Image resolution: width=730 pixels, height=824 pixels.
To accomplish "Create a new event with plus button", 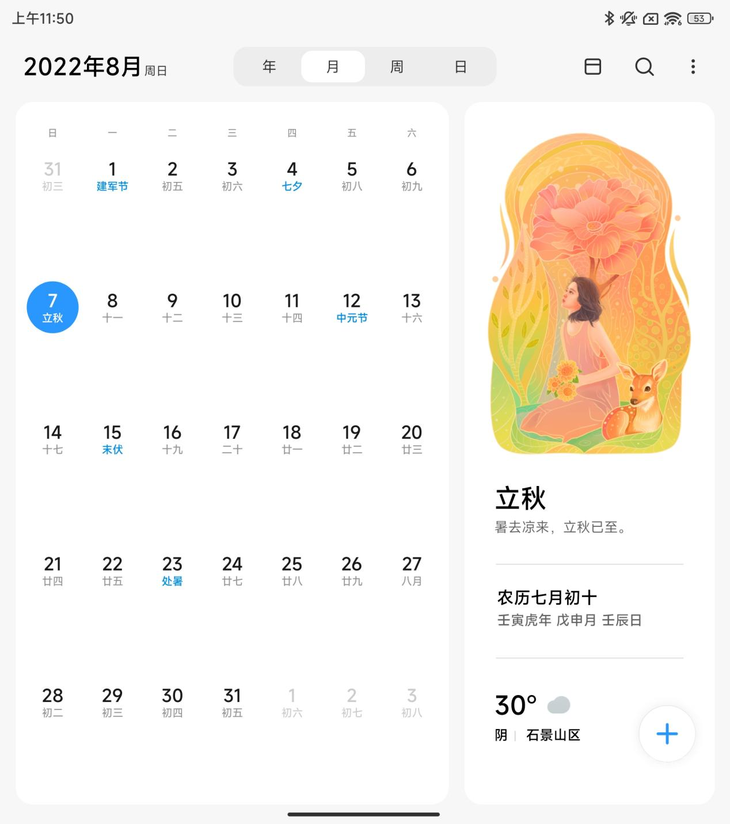I will (667, 734).
